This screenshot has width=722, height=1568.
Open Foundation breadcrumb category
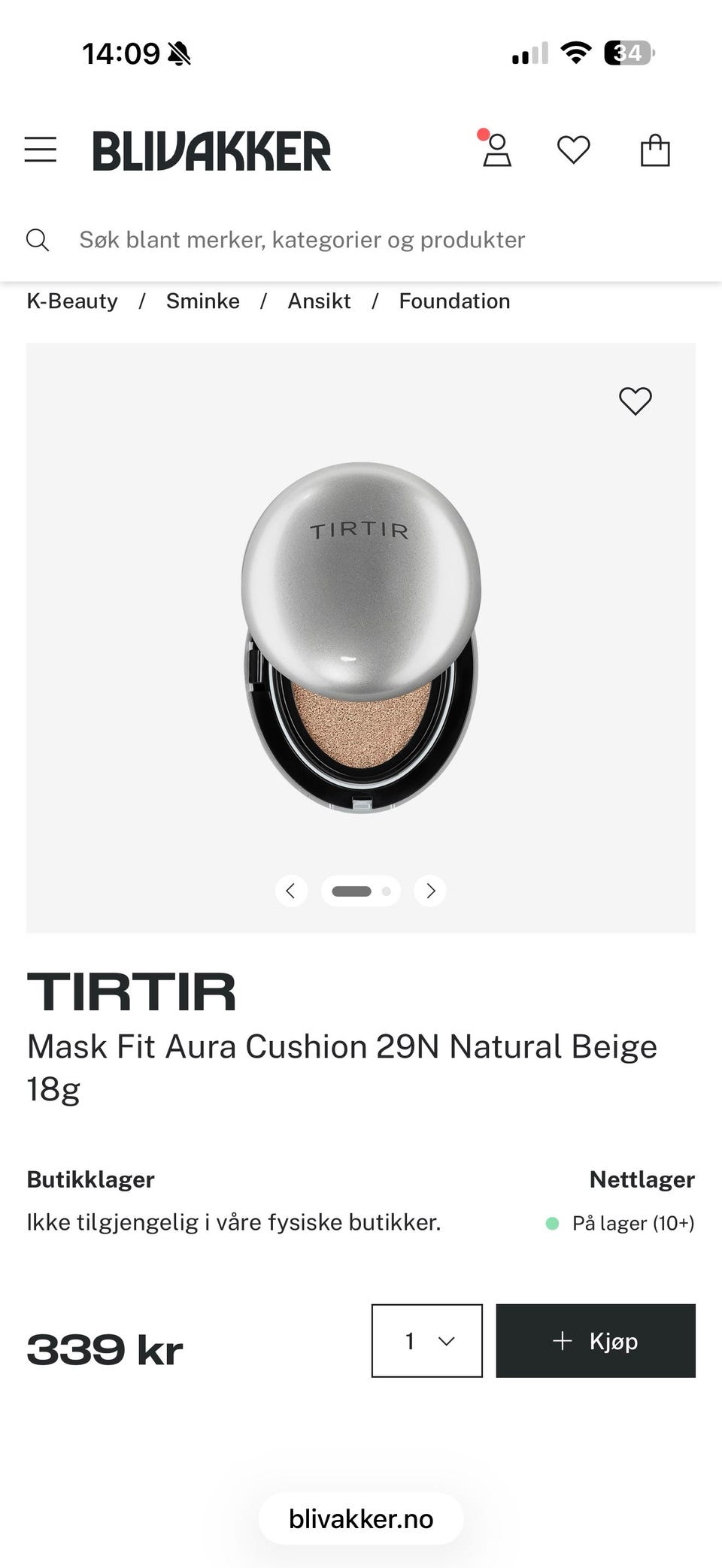[454, 301]
